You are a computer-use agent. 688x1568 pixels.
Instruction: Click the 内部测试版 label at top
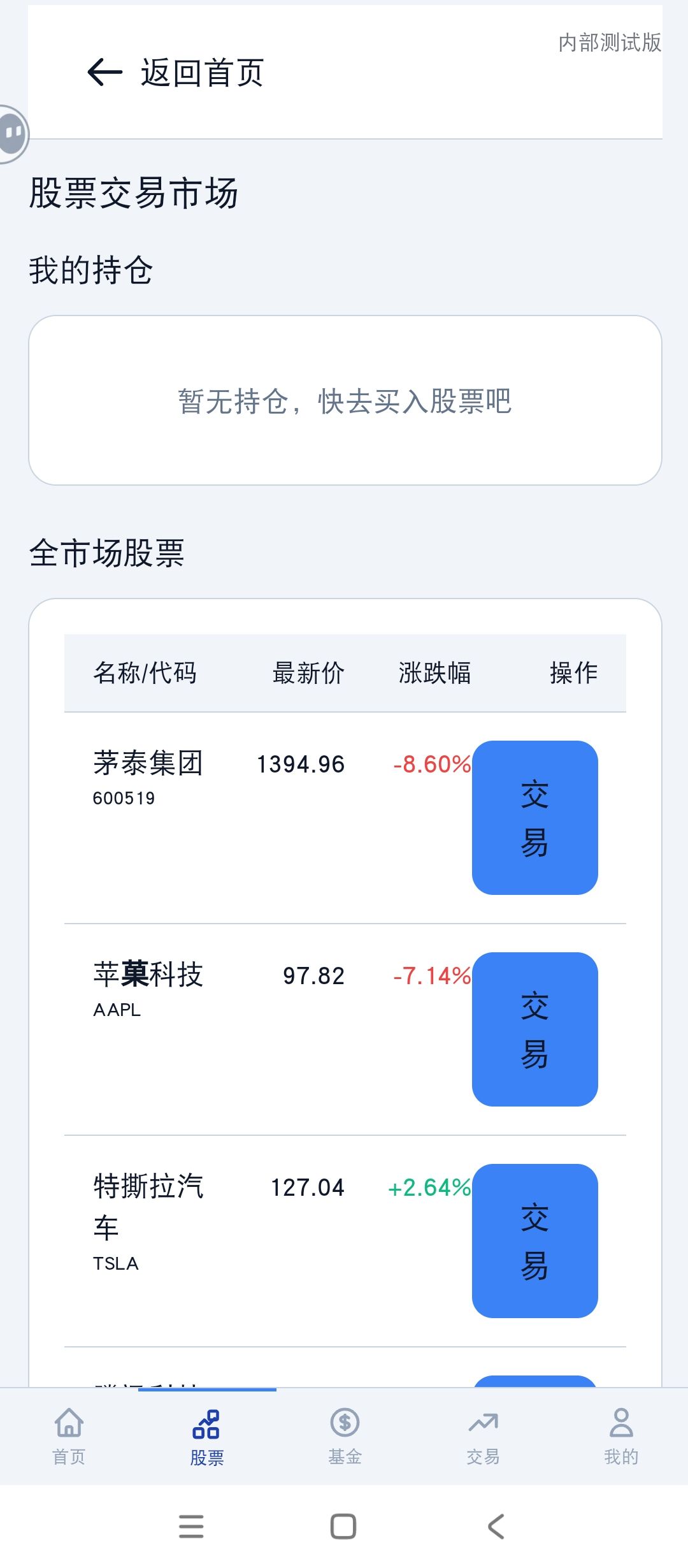point(608,43)
